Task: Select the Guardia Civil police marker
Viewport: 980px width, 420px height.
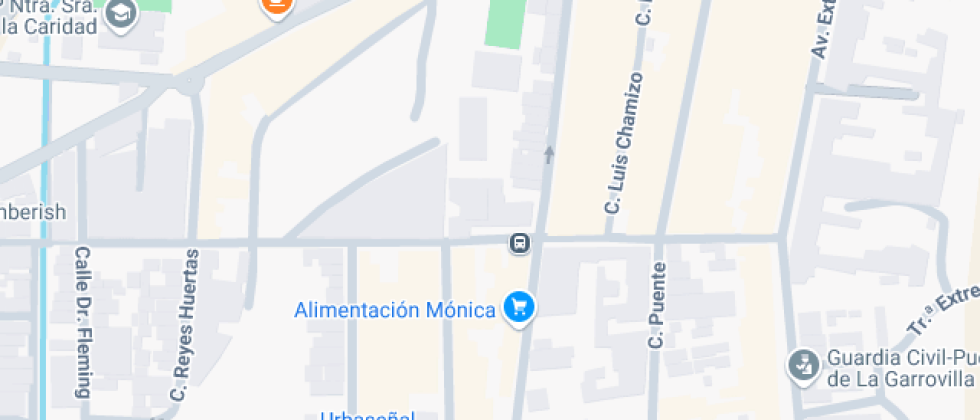Action: point(804,366)
